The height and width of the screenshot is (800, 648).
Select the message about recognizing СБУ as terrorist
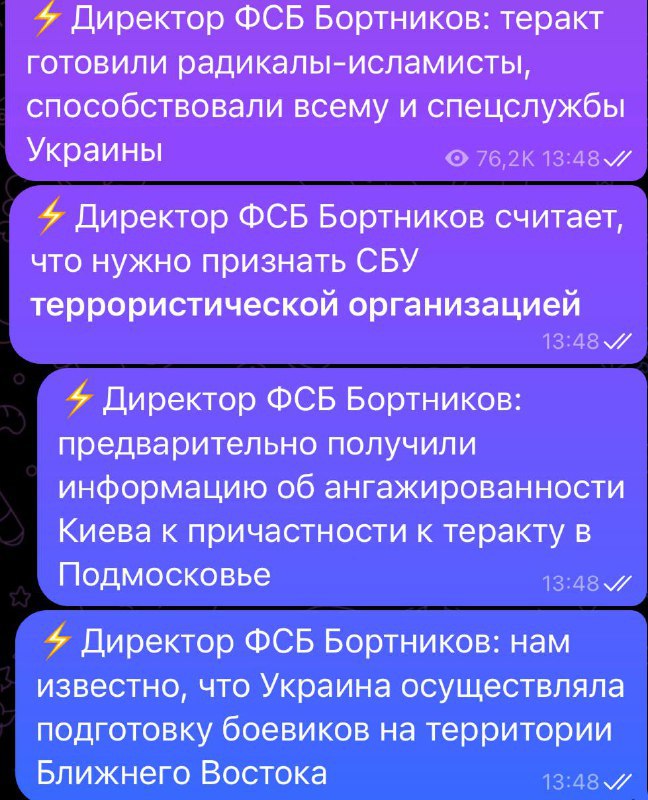point(320,272)
